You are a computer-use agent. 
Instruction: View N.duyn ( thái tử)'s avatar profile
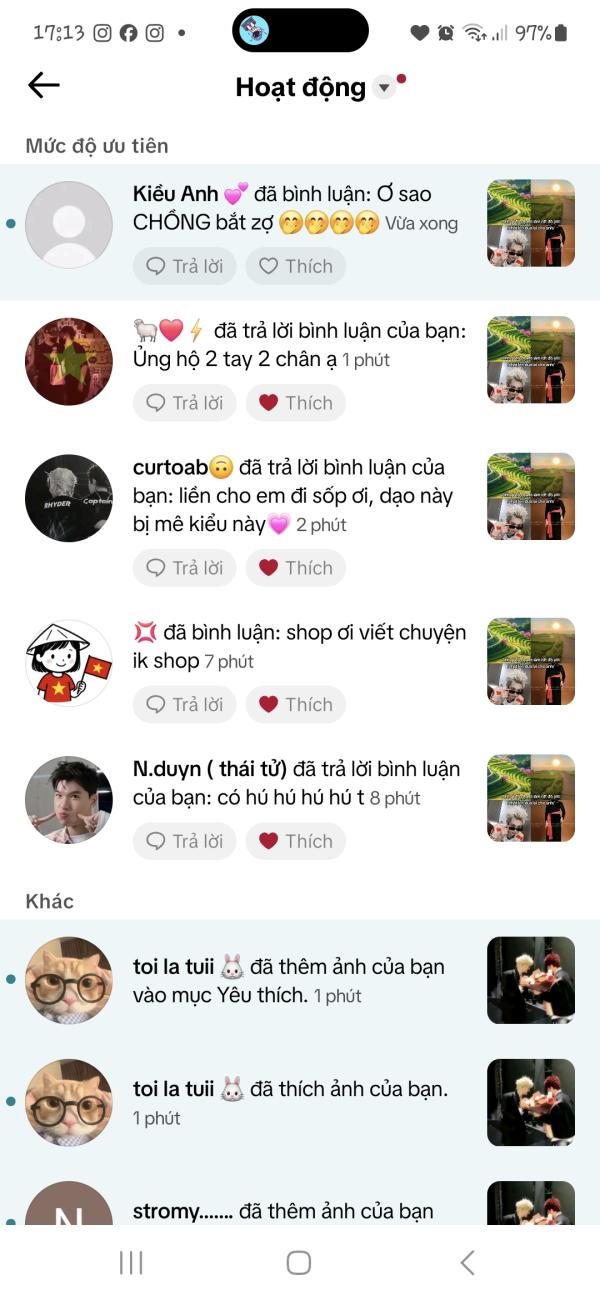(x=68, y=800)
